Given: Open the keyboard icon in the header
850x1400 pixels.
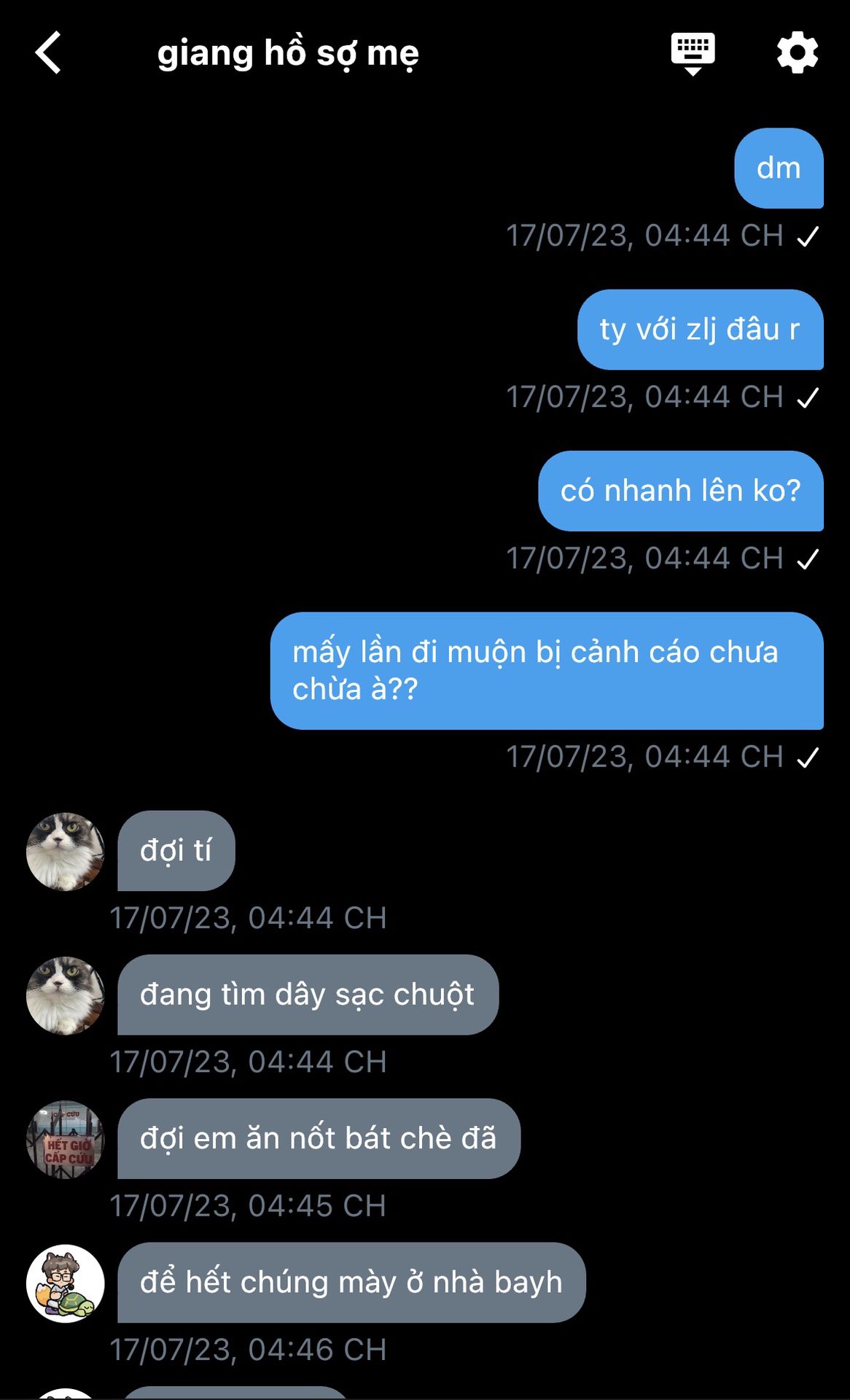Looking at the screenshot, I should 693,53.
